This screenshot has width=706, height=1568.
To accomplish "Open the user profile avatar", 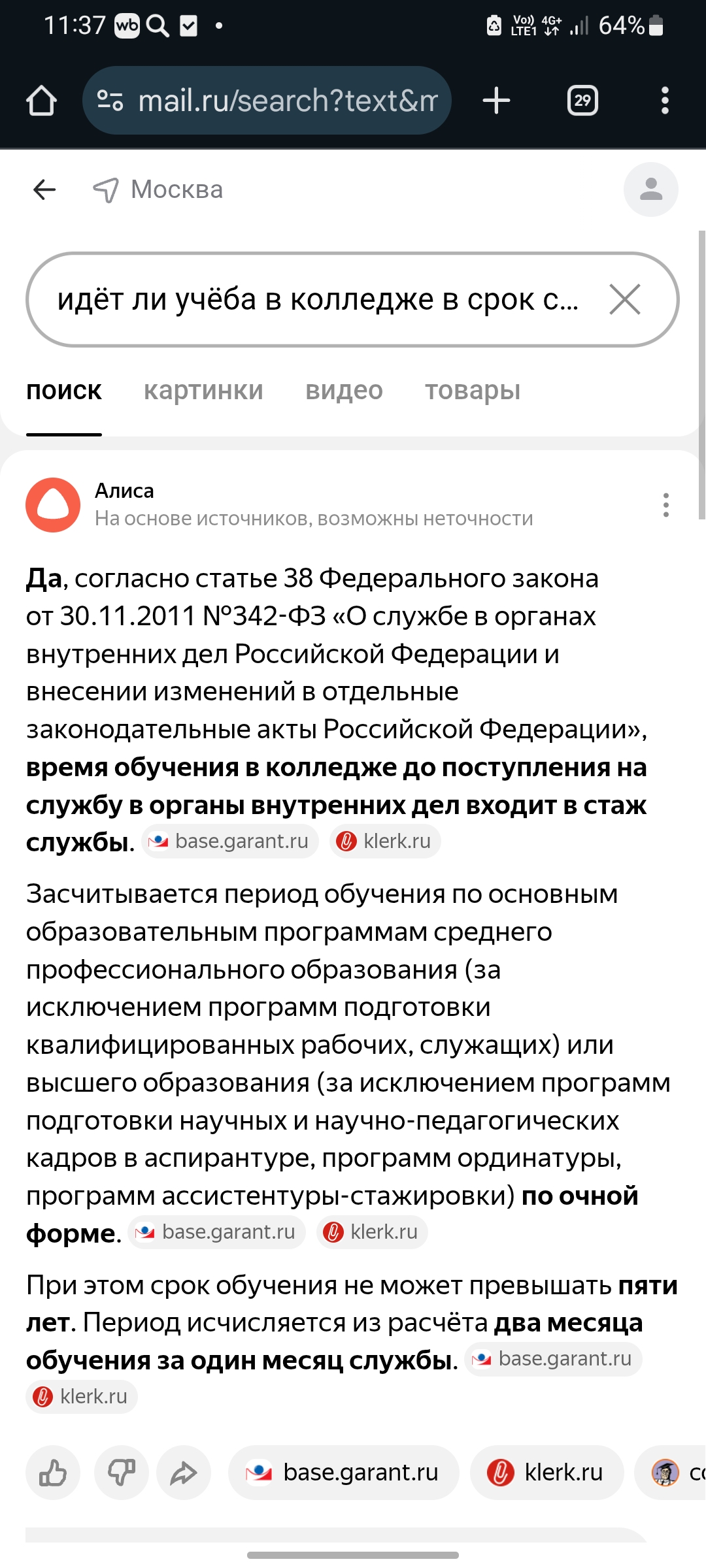I will 650,189.
